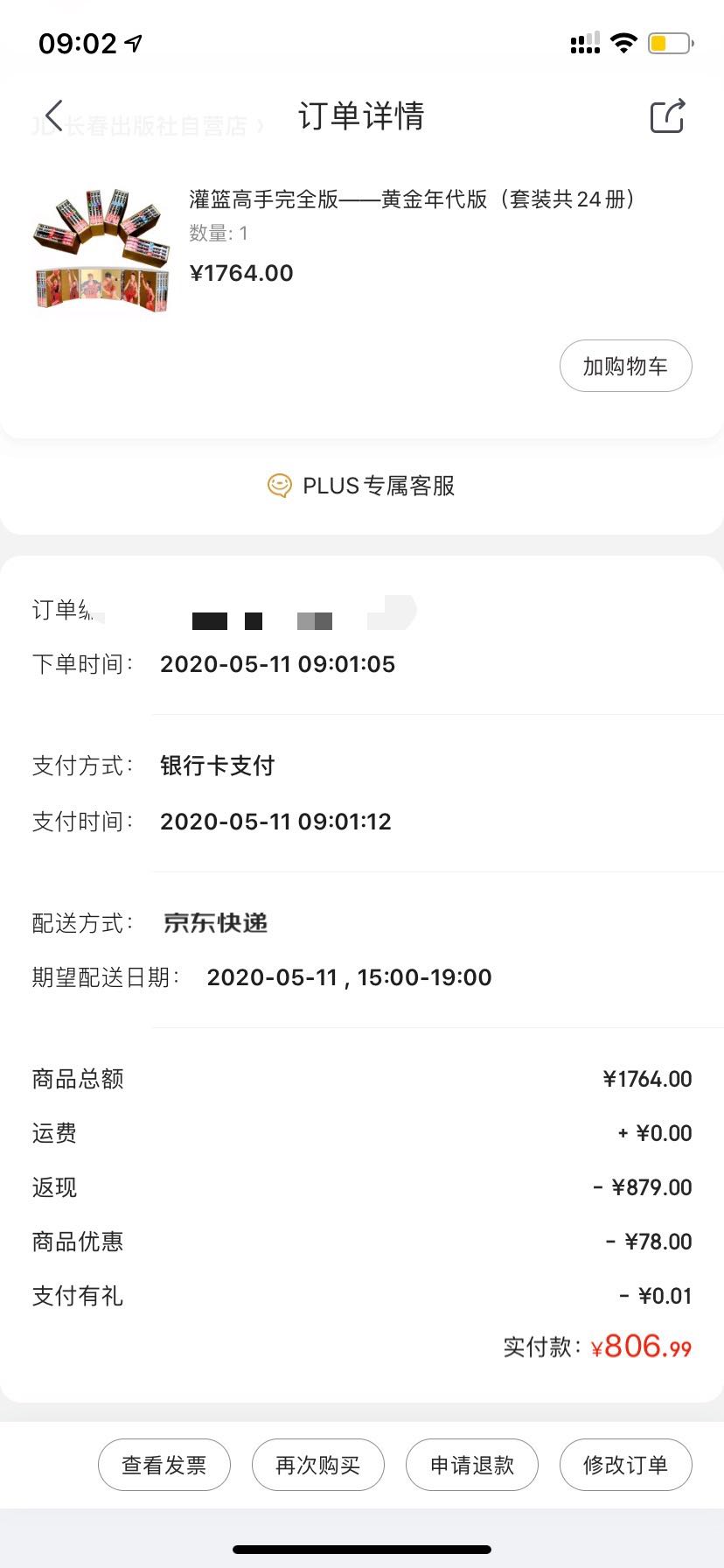This screenshot has width=724, height=1568.
Task: Click 申请退款 to request a refund
Action: (472, 1464)
